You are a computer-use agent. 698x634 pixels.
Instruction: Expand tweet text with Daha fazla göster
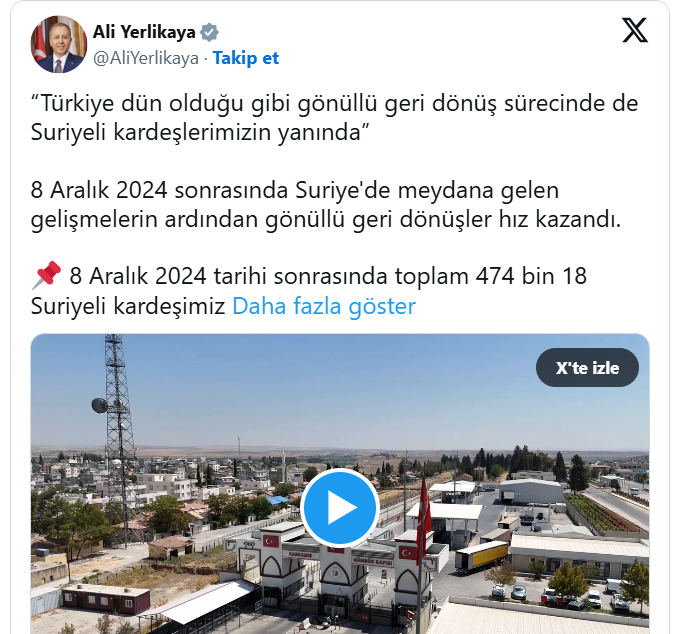click(323, 306)
